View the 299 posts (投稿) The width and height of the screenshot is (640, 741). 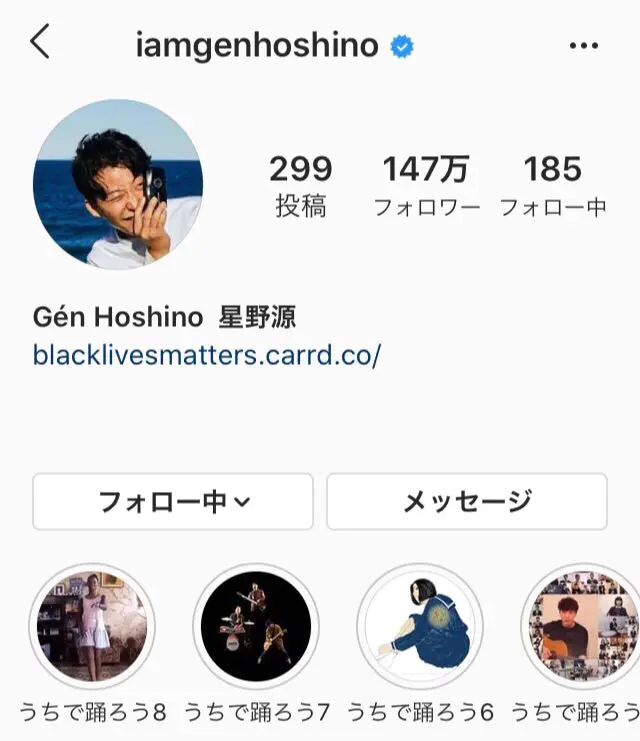coord(300,185)
